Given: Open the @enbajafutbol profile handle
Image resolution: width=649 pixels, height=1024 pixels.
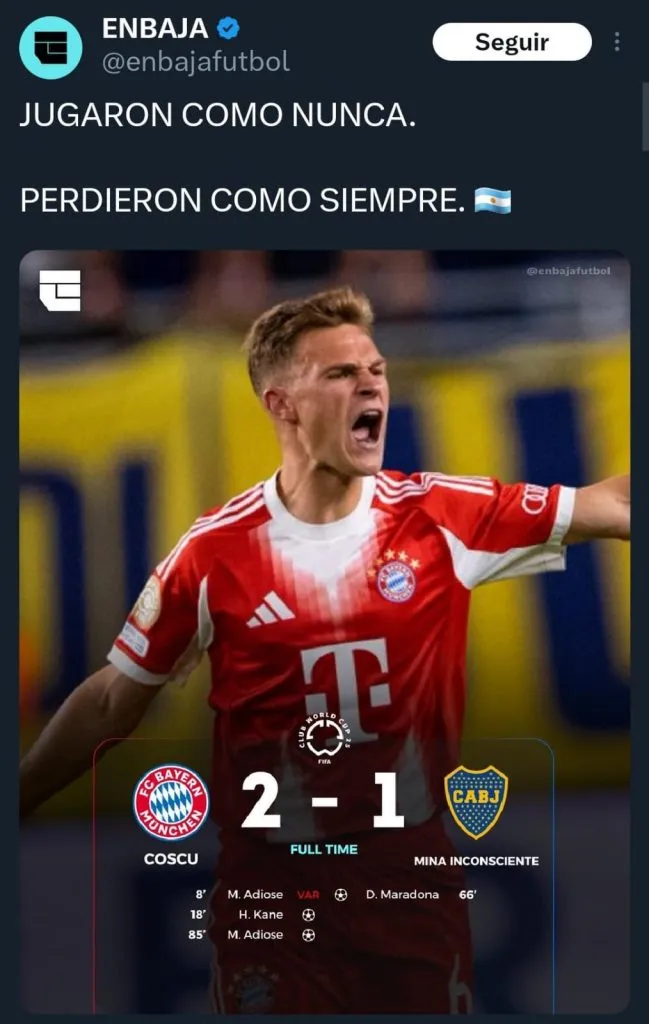Looking at the screenshot, I should point(196,61).
